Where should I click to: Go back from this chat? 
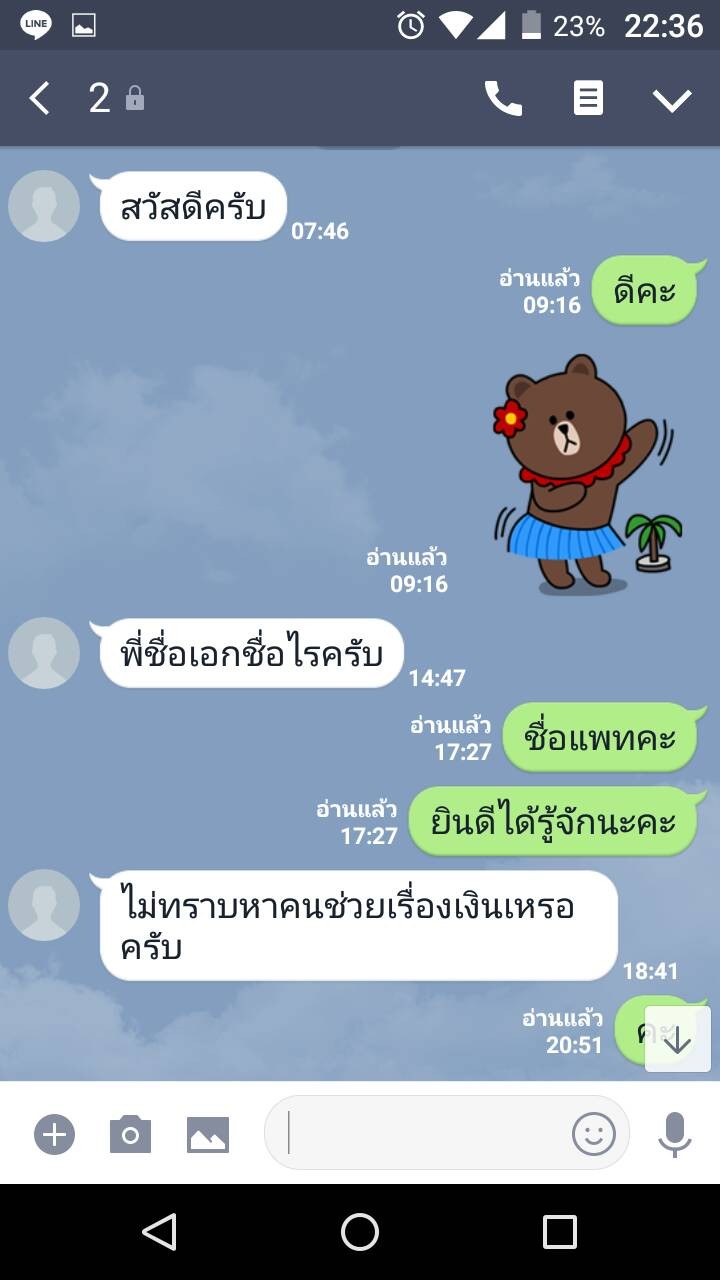click(39, 98)
